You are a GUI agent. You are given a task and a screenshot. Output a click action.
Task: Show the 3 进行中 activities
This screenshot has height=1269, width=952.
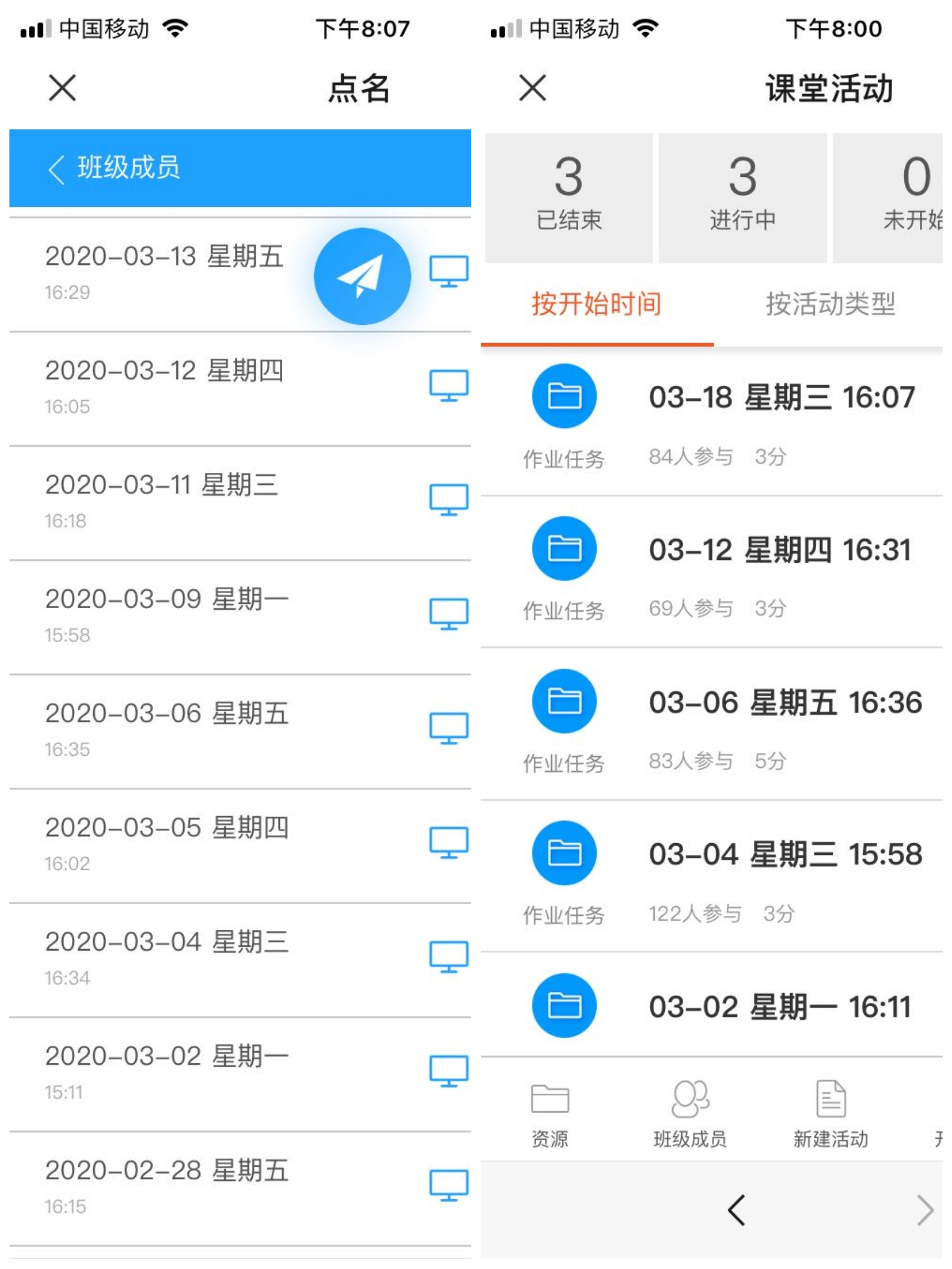[x=742, y=198]
